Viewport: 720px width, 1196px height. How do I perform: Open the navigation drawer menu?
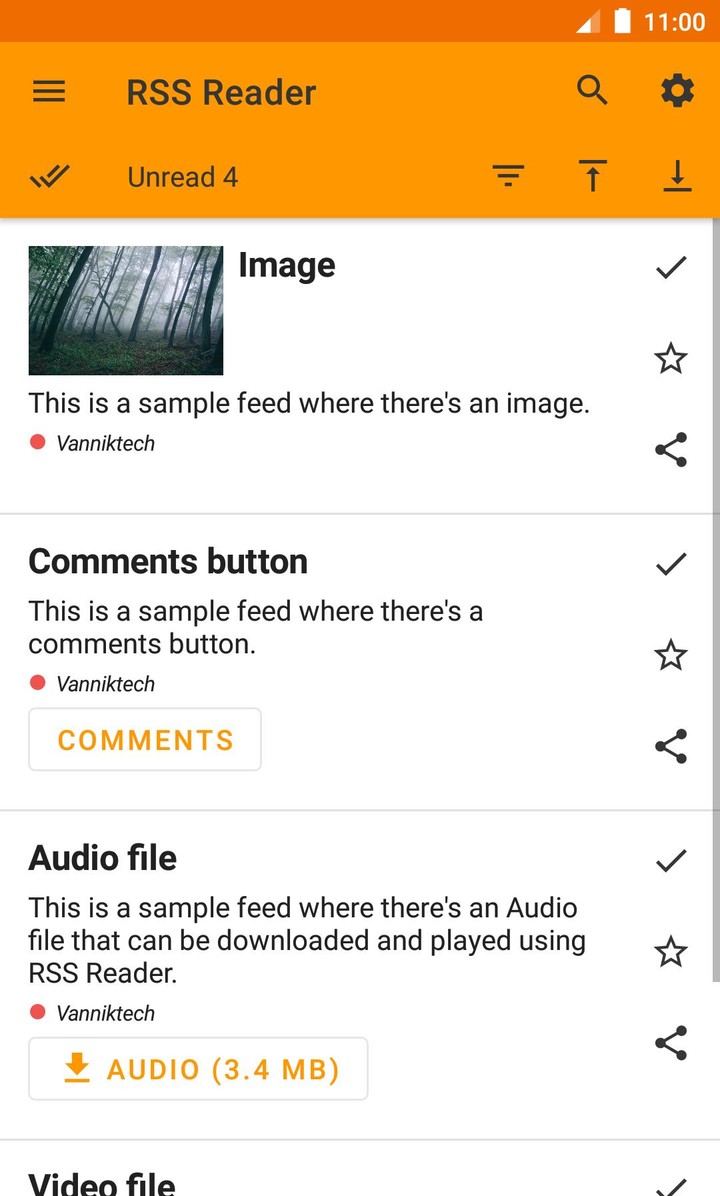[x=49, y=92]
